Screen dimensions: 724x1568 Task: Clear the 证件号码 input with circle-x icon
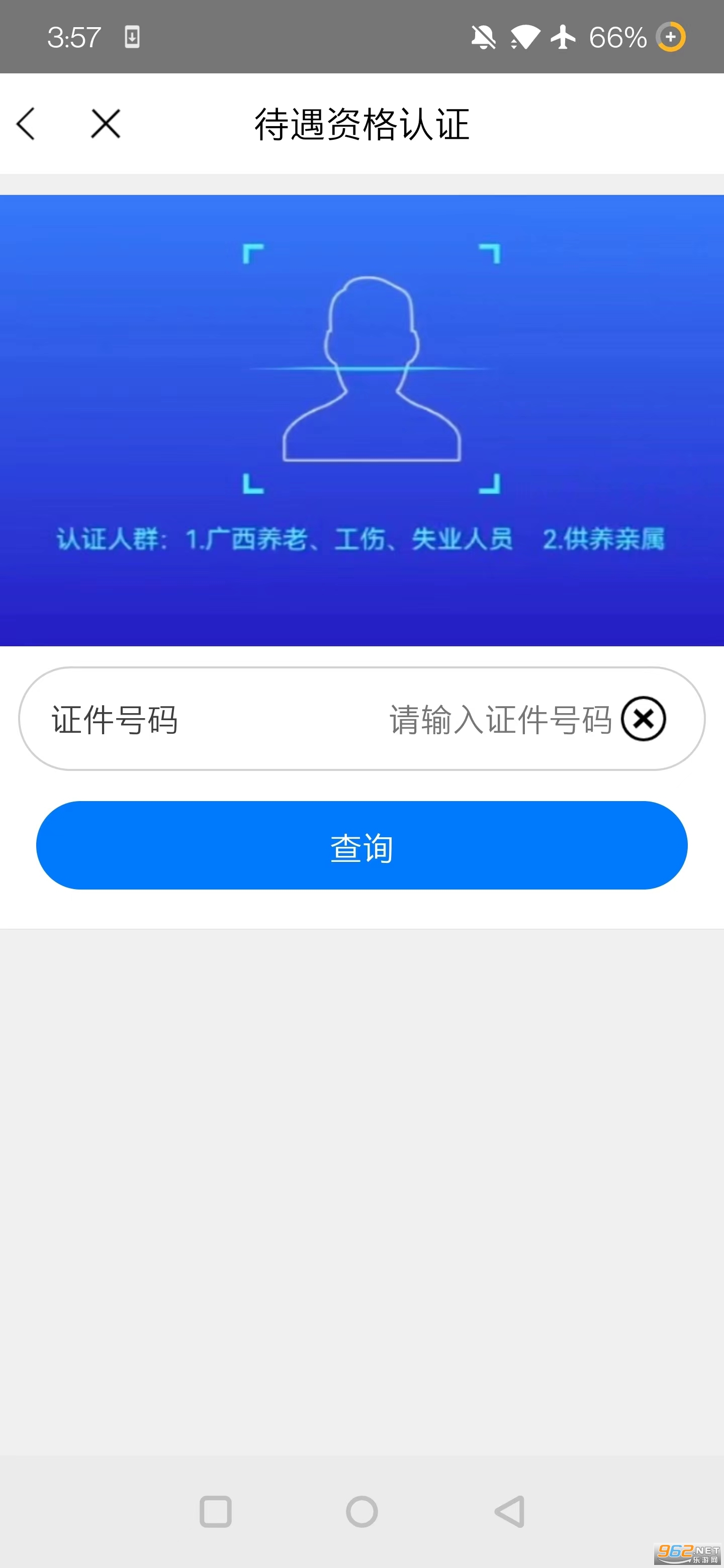(x=644, y=720)
